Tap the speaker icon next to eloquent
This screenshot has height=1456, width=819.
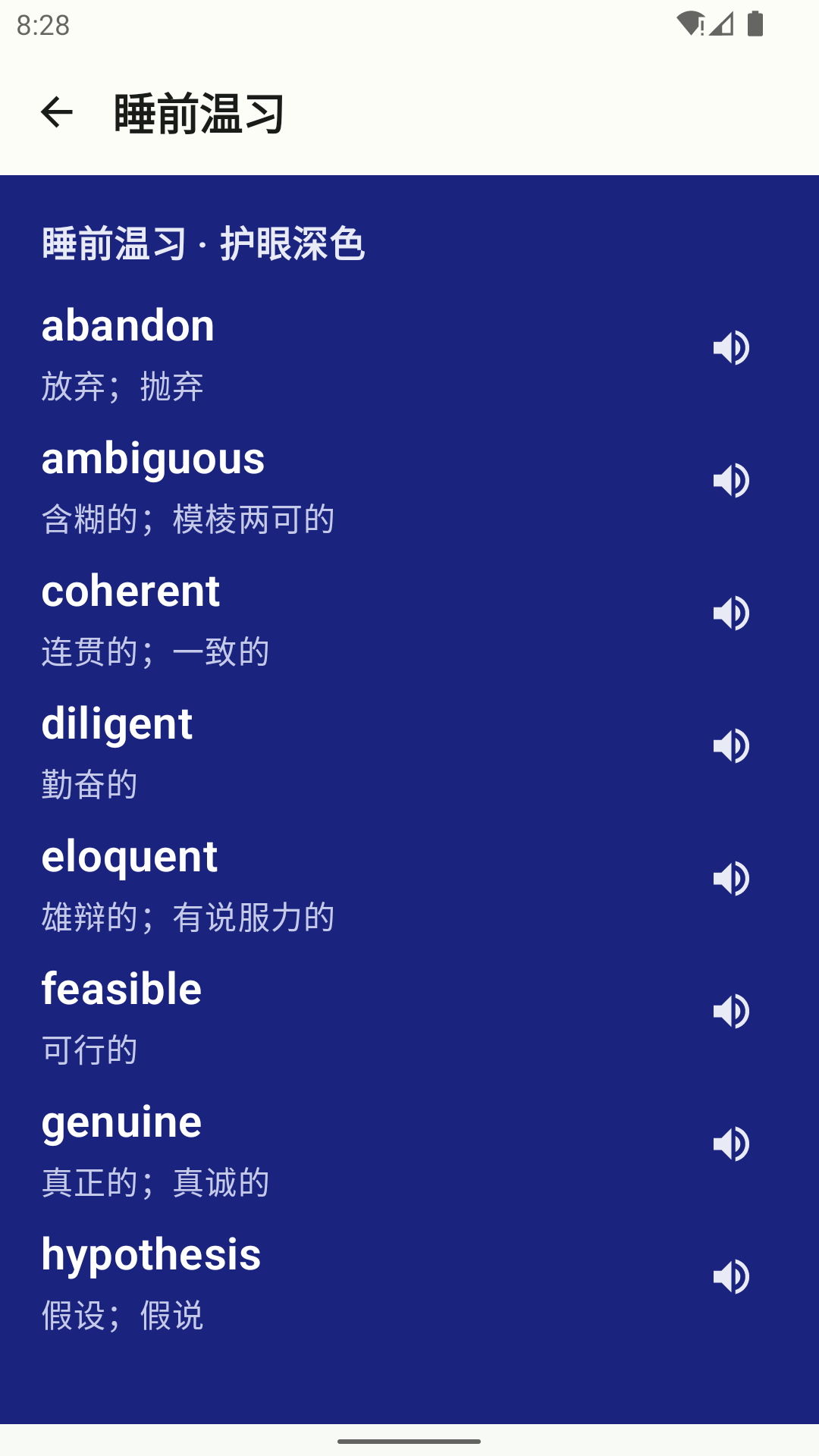pyautogui.click(x=731, y=879)
